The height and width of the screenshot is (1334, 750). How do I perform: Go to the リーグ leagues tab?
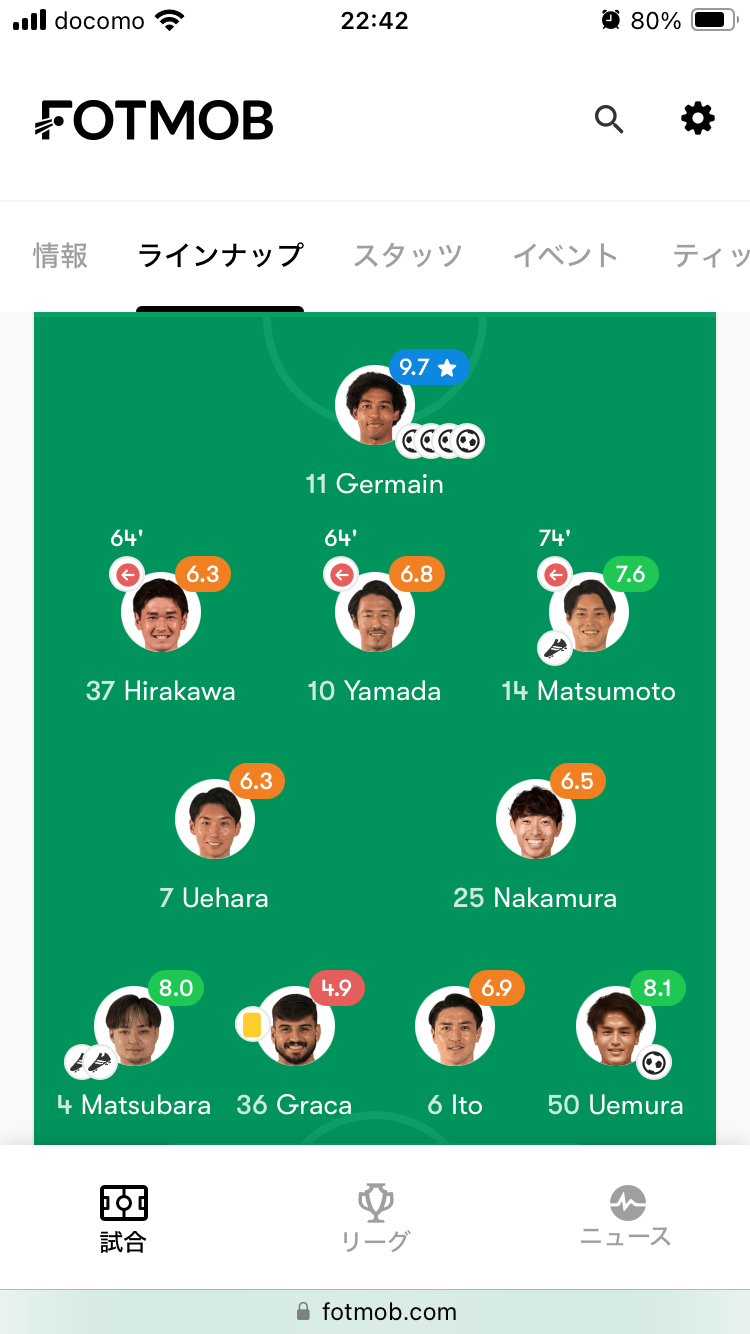[x=375, y=1218]
